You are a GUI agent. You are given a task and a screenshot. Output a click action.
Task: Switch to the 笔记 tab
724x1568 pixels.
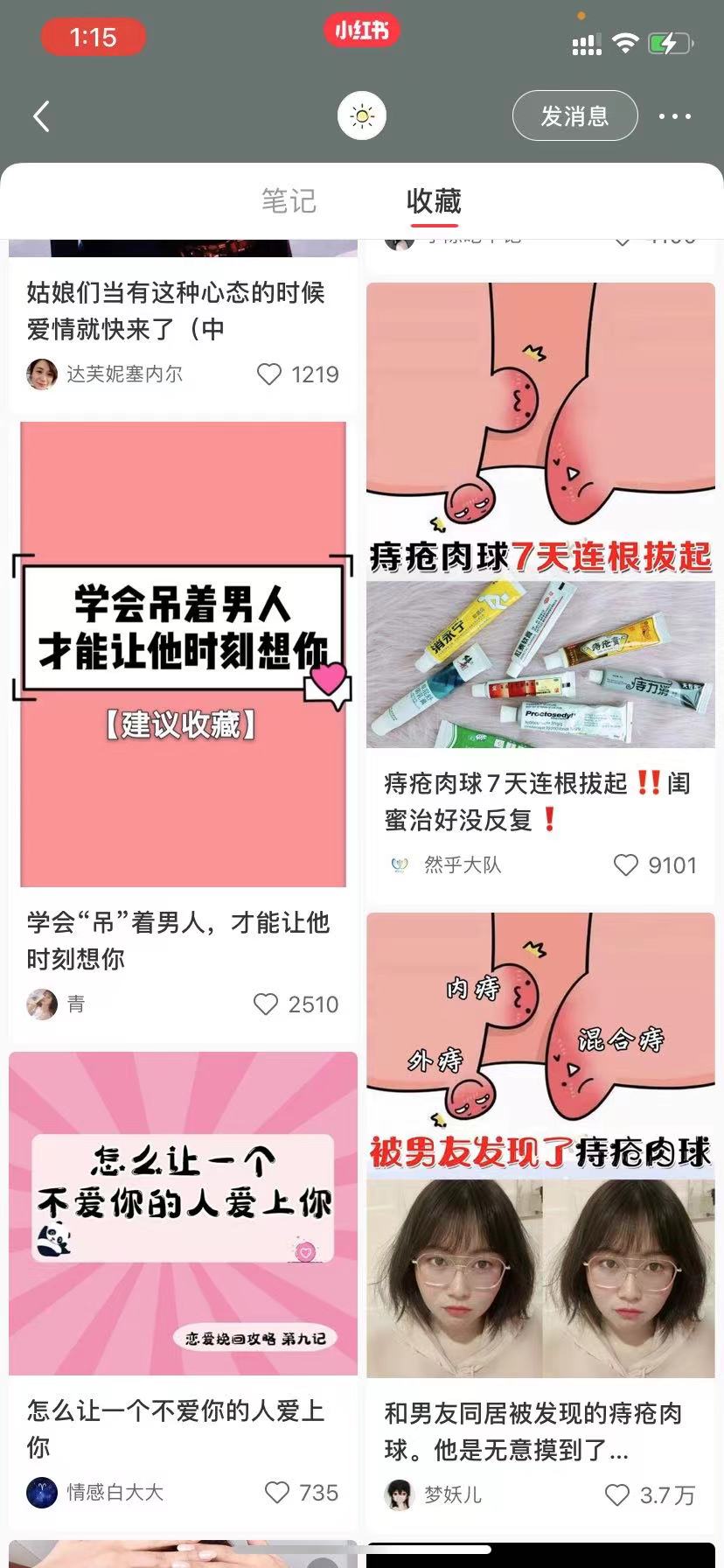tap(289, 201)
